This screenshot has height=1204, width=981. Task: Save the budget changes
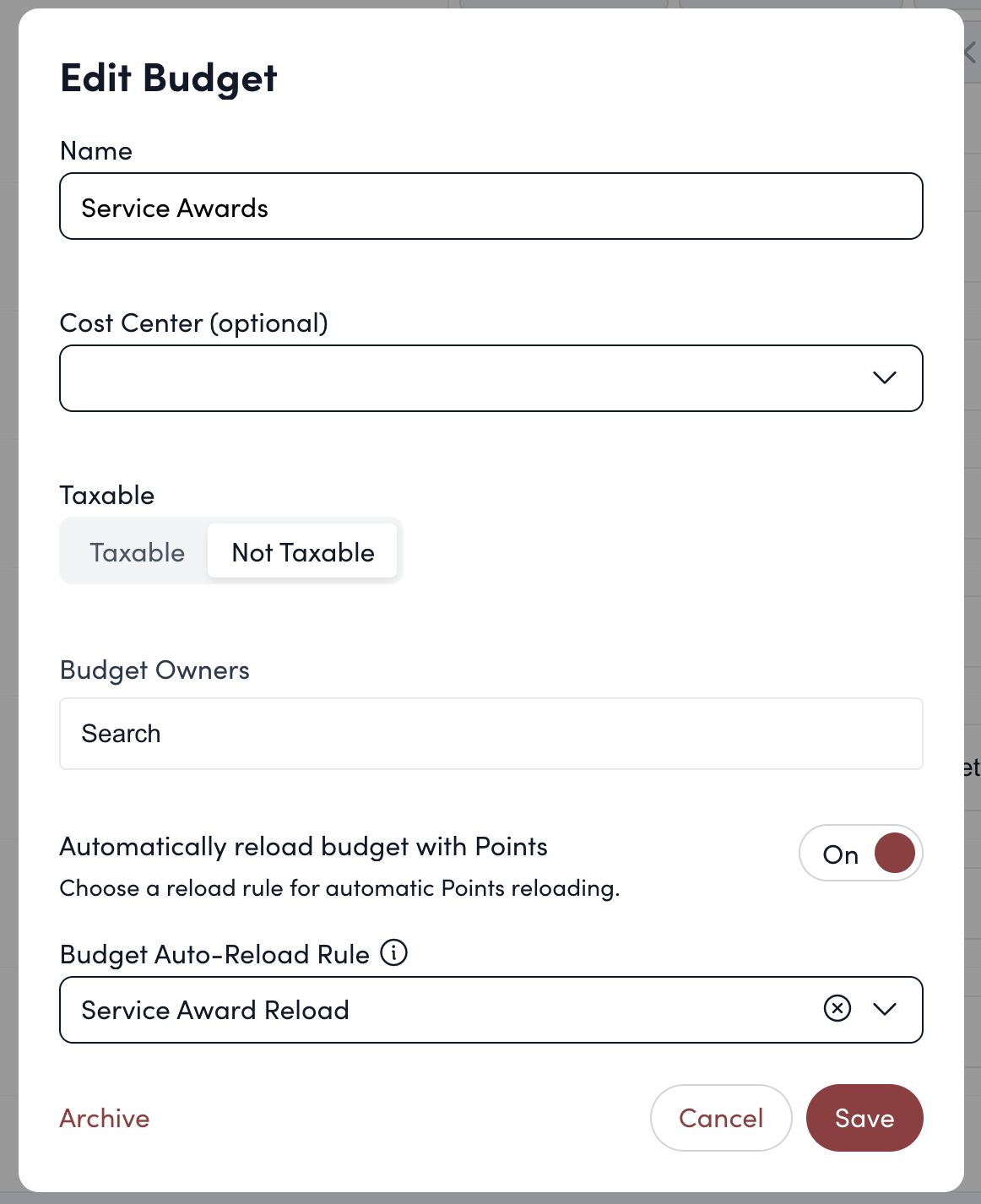(x=864, y=1118)
